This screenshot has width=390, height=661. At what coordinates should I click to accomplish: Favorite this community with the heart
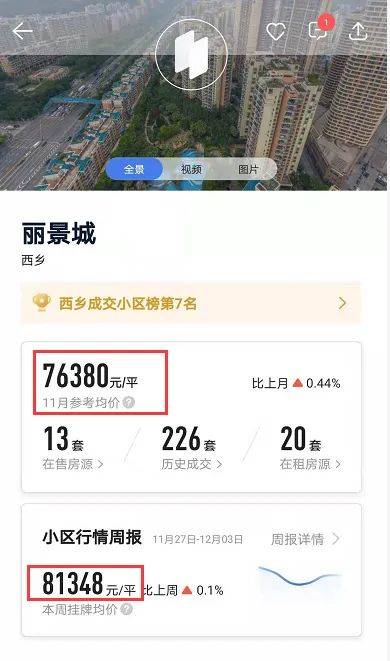276,32
